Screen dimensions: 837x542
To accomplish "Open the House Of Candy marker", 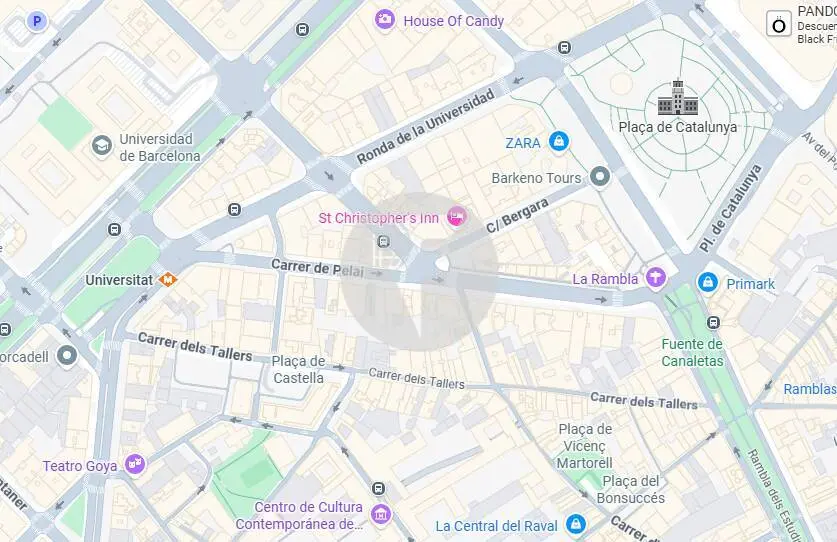I will pyautogui.click(x=385, y=20).
